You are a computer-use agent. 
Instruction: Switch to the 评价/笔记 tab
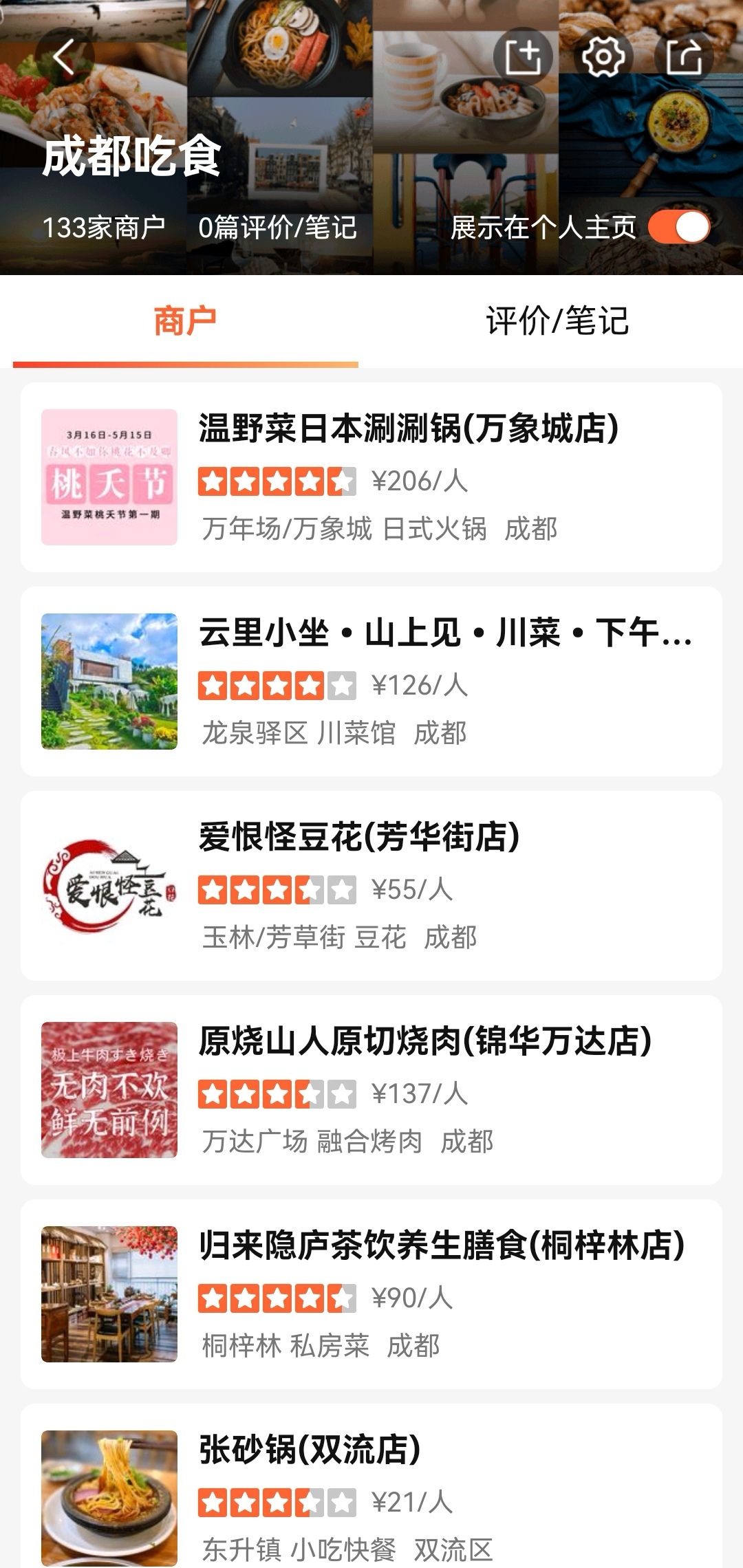[x=557, y=322]
